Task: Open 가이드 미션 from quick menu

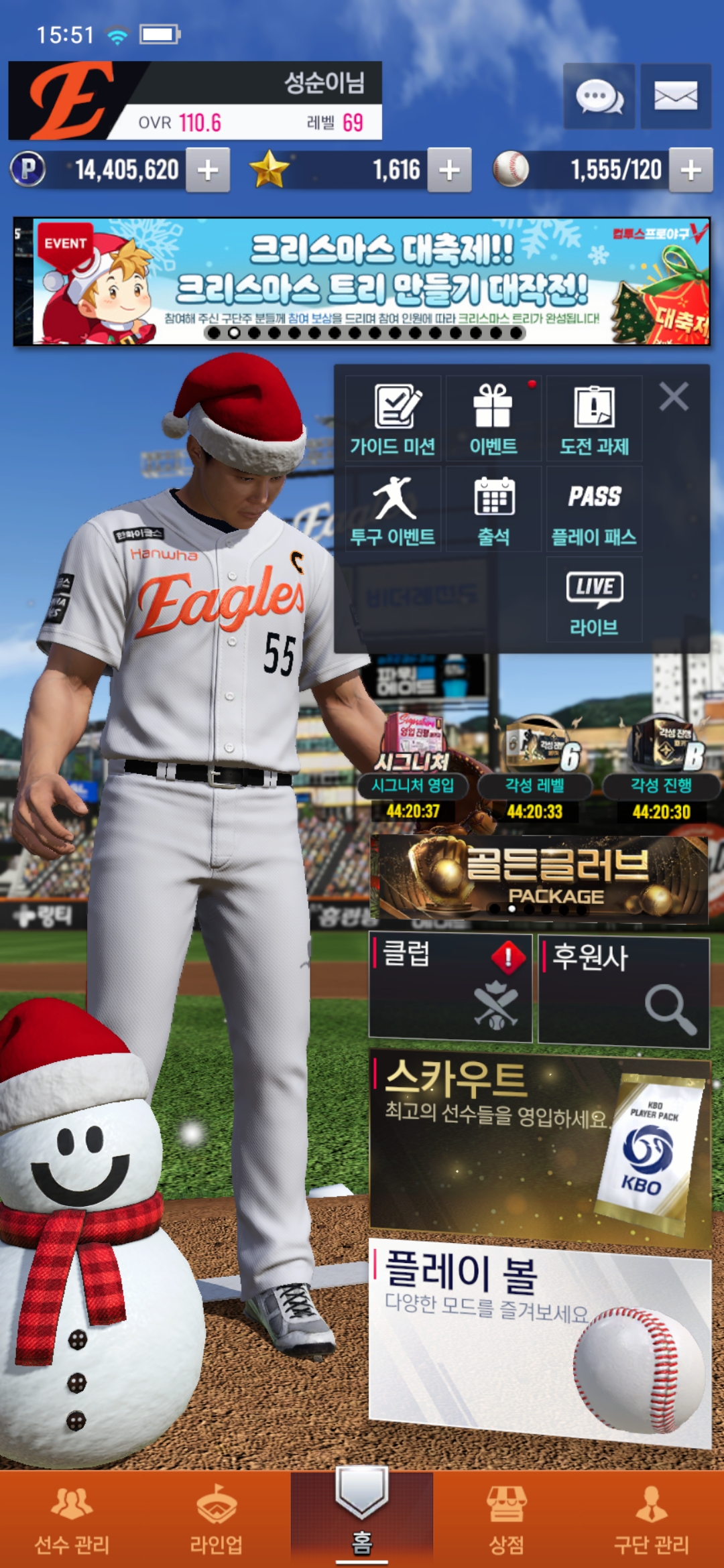Action: (393, 419)
